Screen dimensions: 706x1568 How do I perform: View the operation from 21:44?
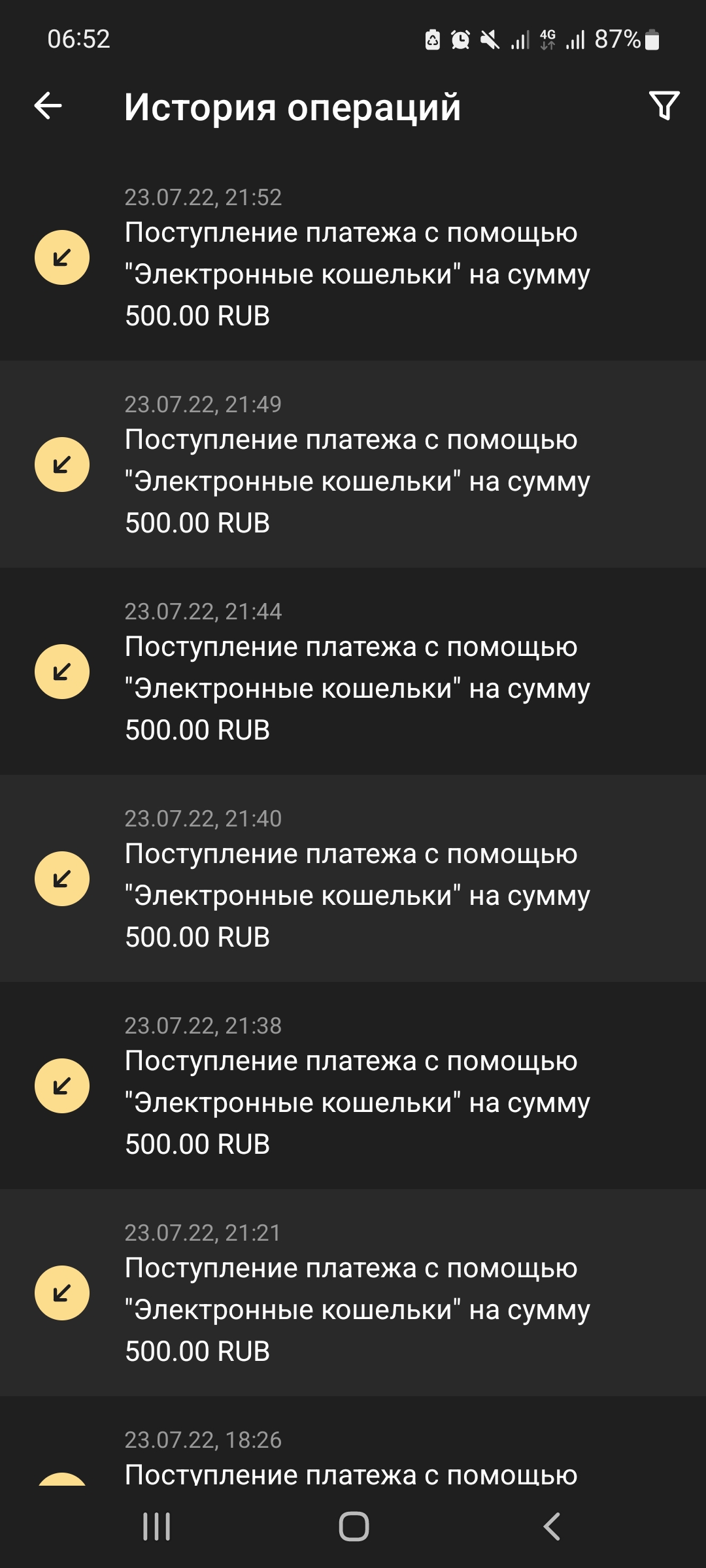point(353,672)
